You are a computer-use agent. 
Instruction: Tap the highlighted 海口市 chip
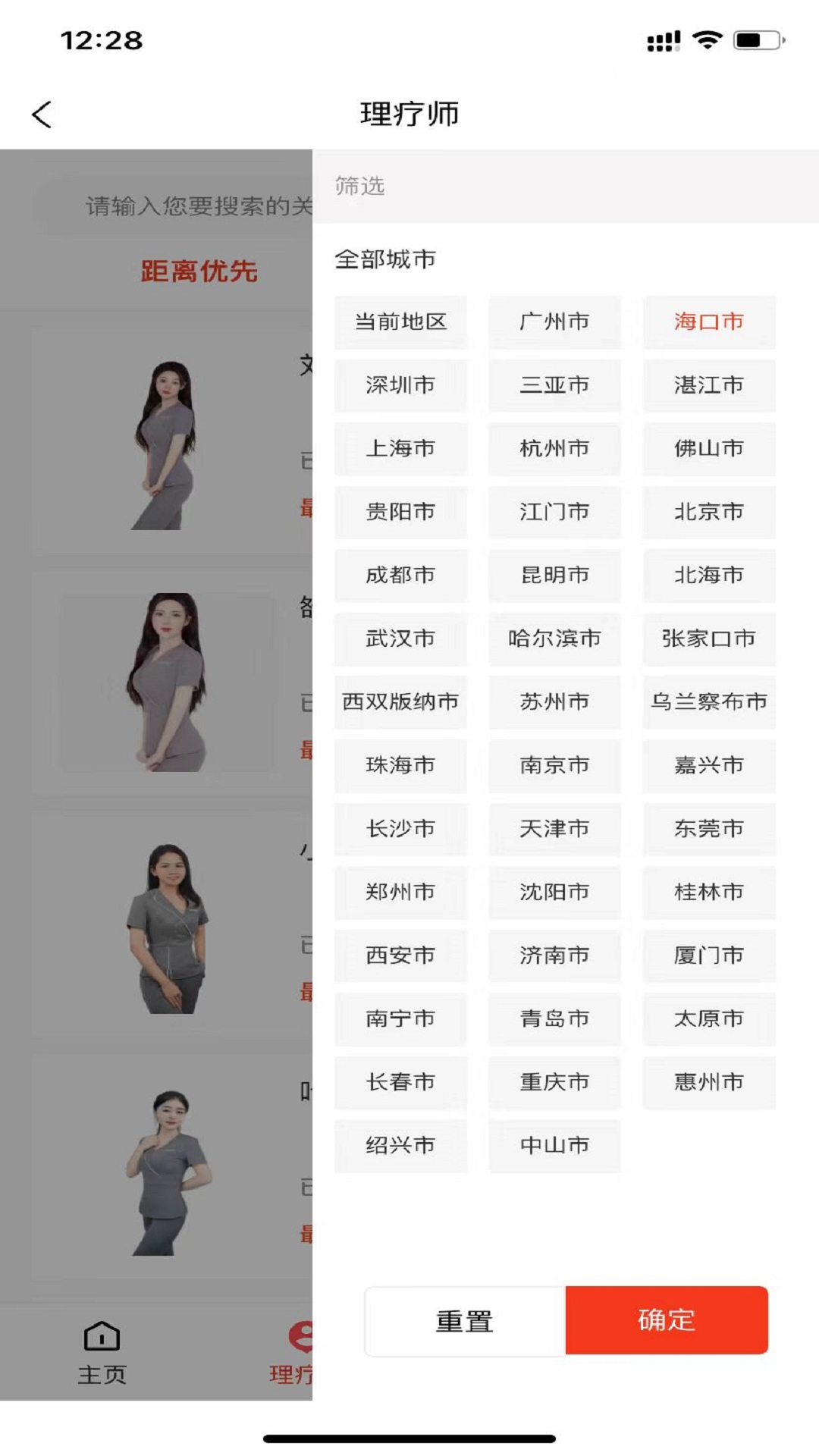point(708,322)
